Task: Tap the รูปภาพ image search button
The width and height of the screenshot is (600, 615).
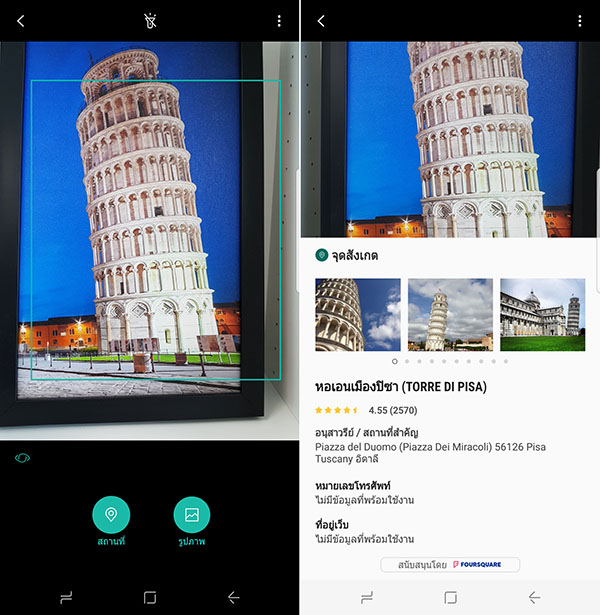Action: [x=192, y=515]
